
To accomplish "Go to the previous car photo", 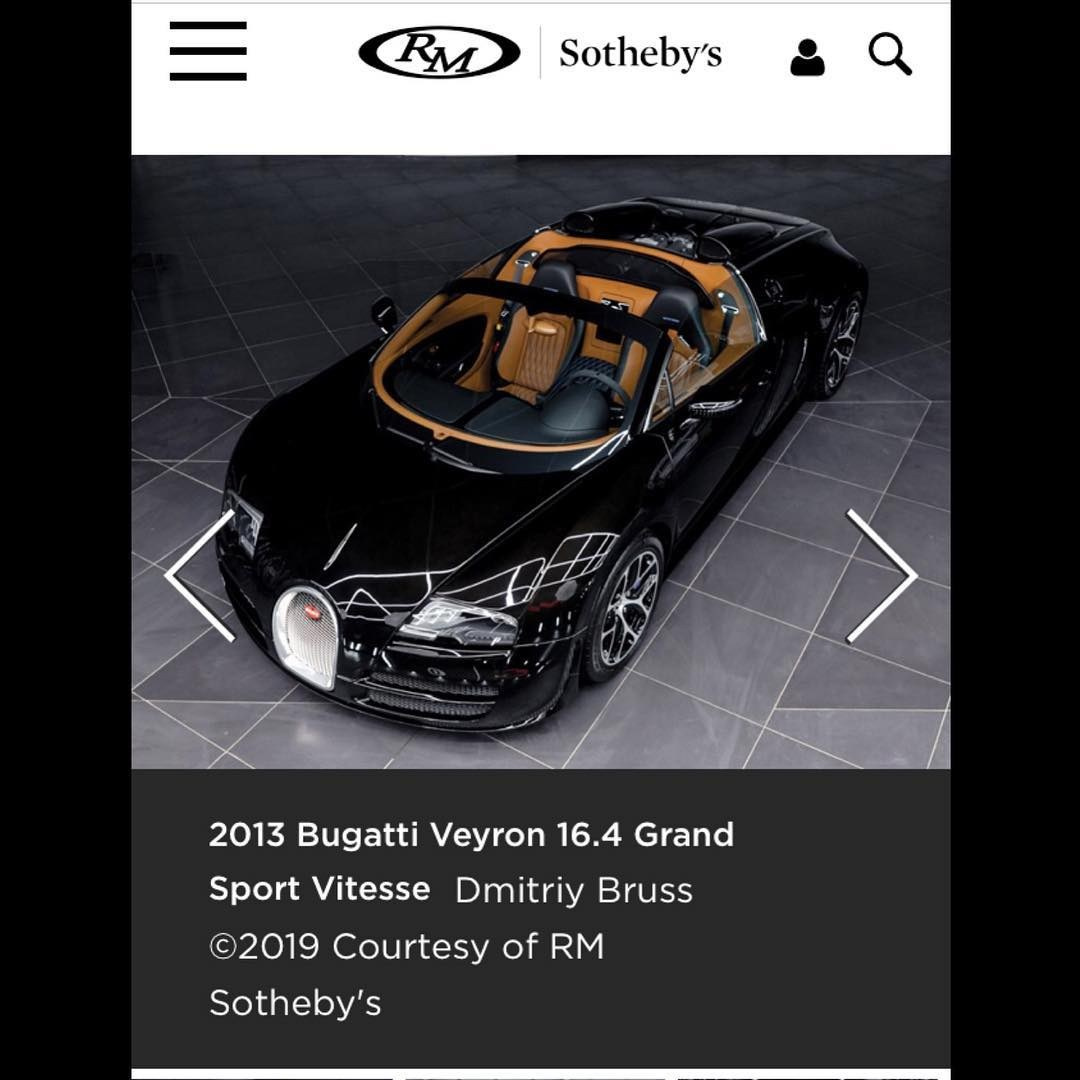I will (201, 575).
